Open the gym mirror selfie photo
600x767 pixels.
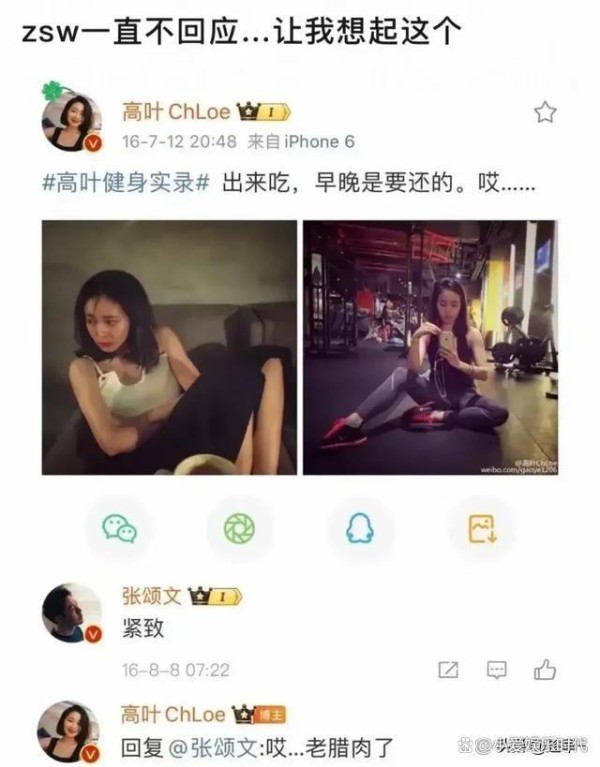tap(430, 347)
